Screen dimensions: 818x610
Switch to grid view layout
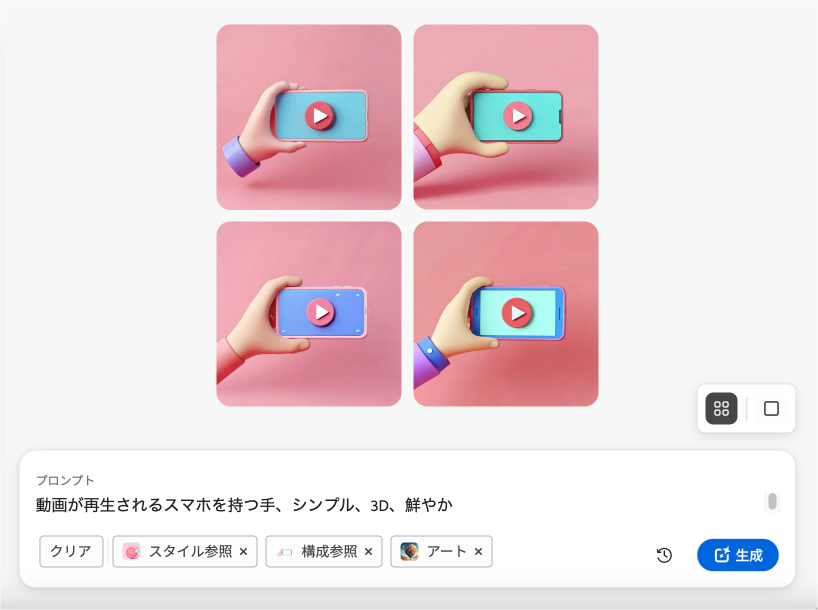pos(721,408)
